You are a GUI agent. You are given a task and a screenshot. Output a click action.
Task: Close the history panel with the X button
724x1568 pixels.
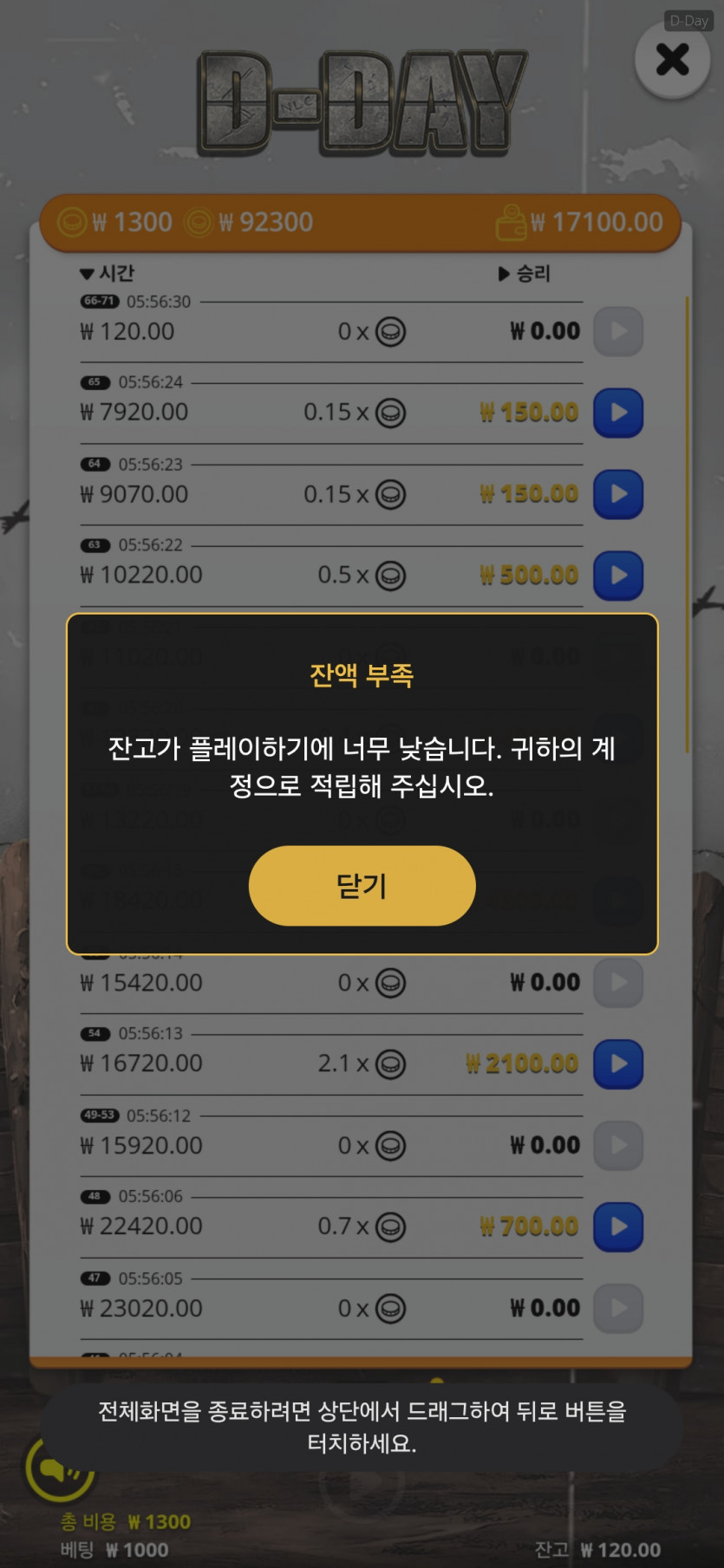pyautogui.click(x=672, y=60)
